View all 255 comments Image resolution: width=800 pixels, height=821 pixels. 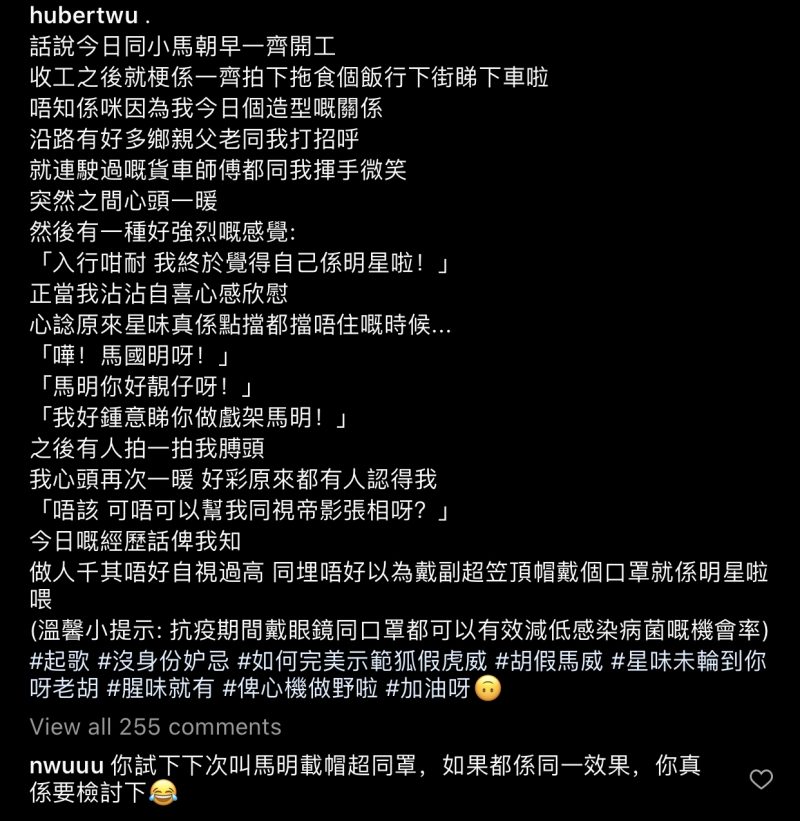pos(155,727)
